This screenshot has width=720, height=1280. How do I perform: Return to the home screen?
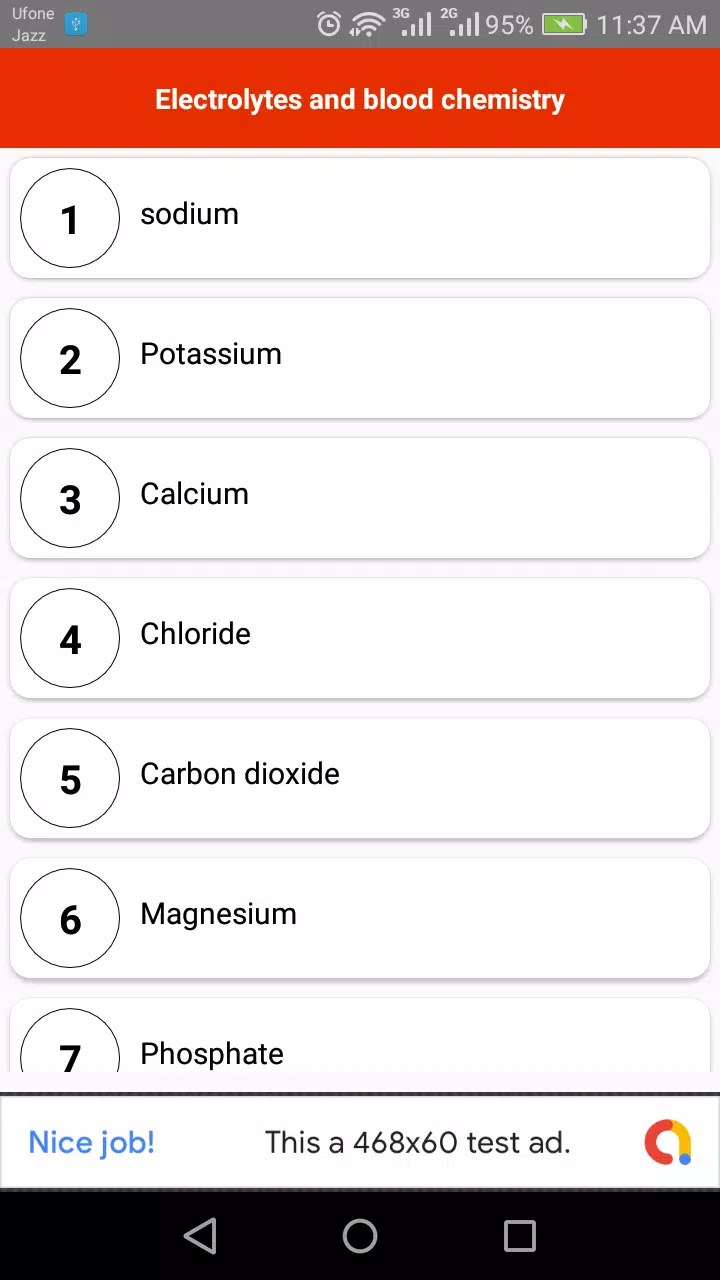(x=360, y=1236)
